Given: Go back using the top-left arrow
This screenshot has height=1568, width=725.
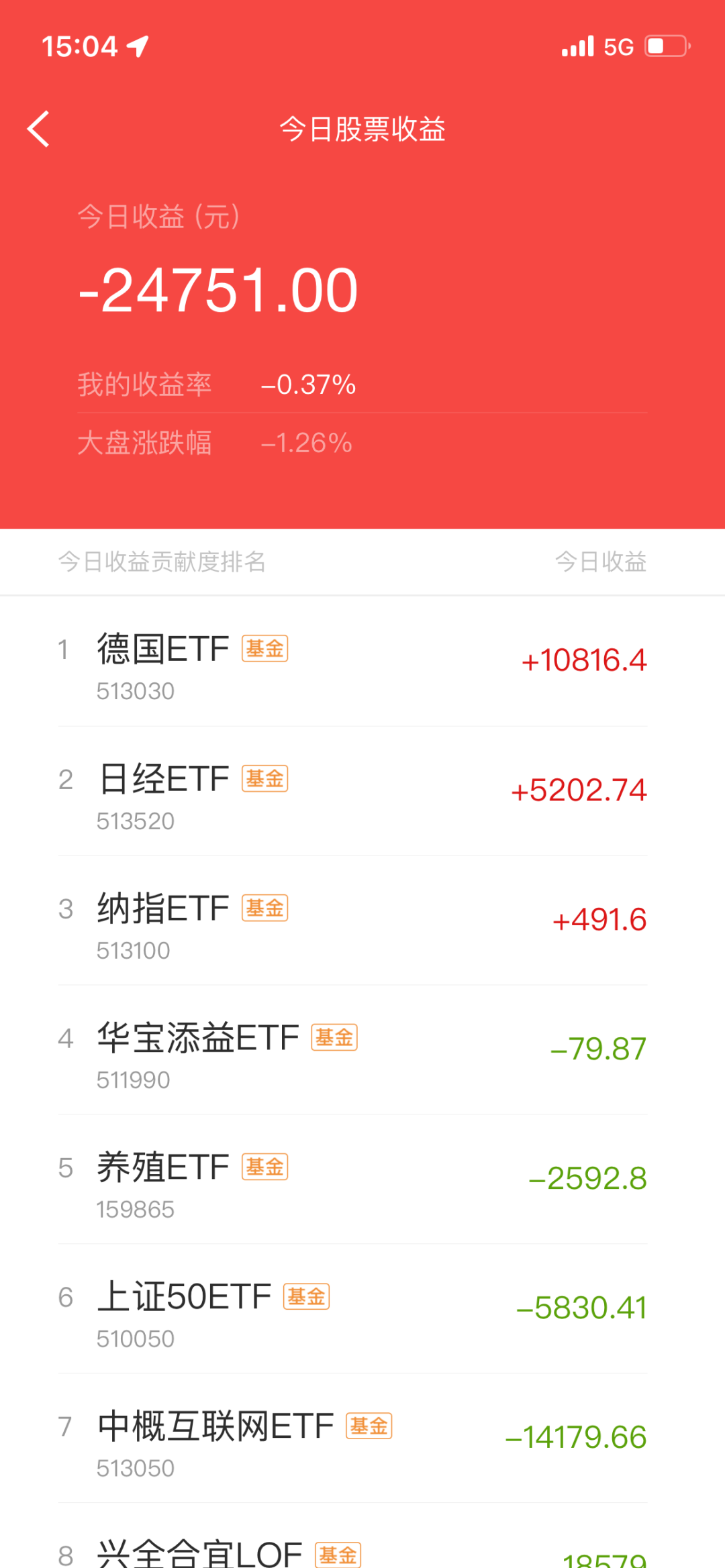Looking at the screenshot, I should (x=38, y=128).
